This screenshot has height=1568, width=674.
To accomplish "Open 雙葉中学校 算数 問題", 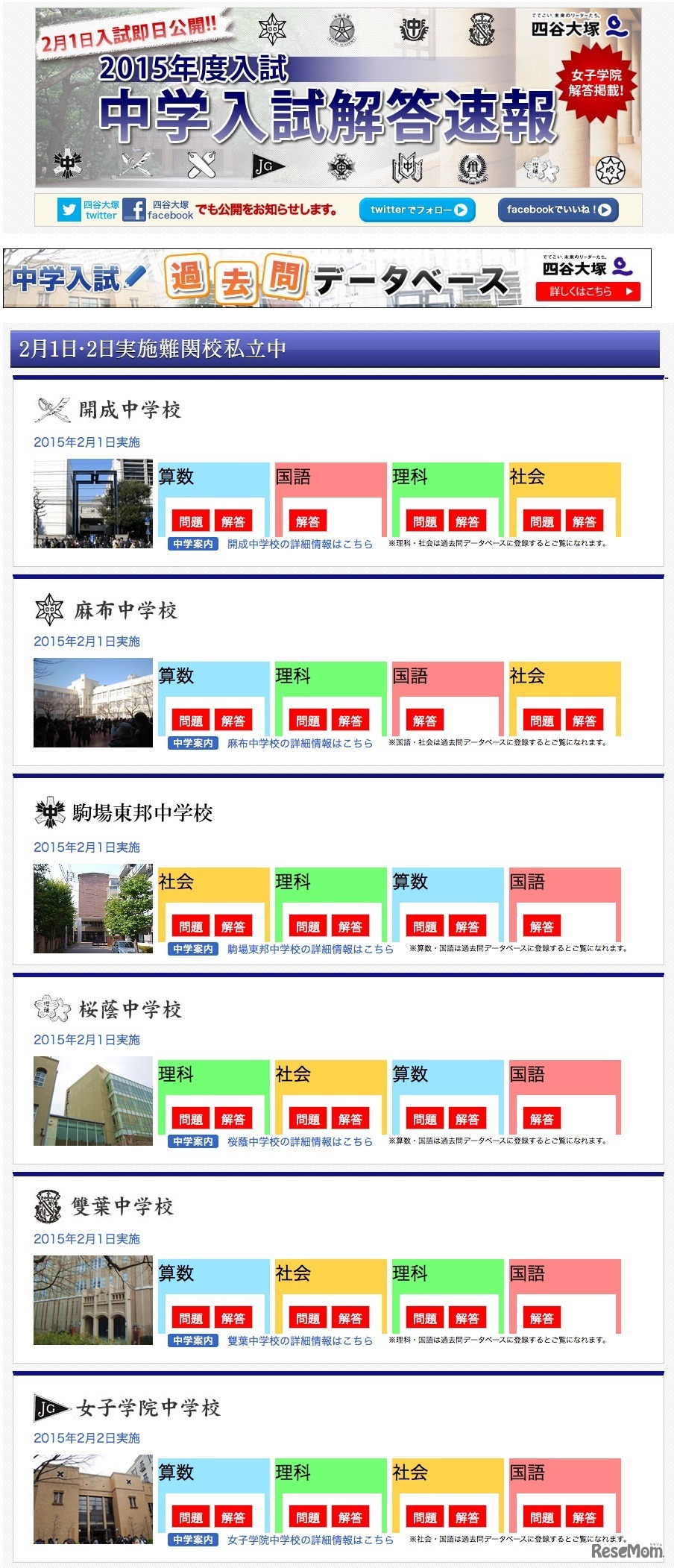I will pos(191,1318).
